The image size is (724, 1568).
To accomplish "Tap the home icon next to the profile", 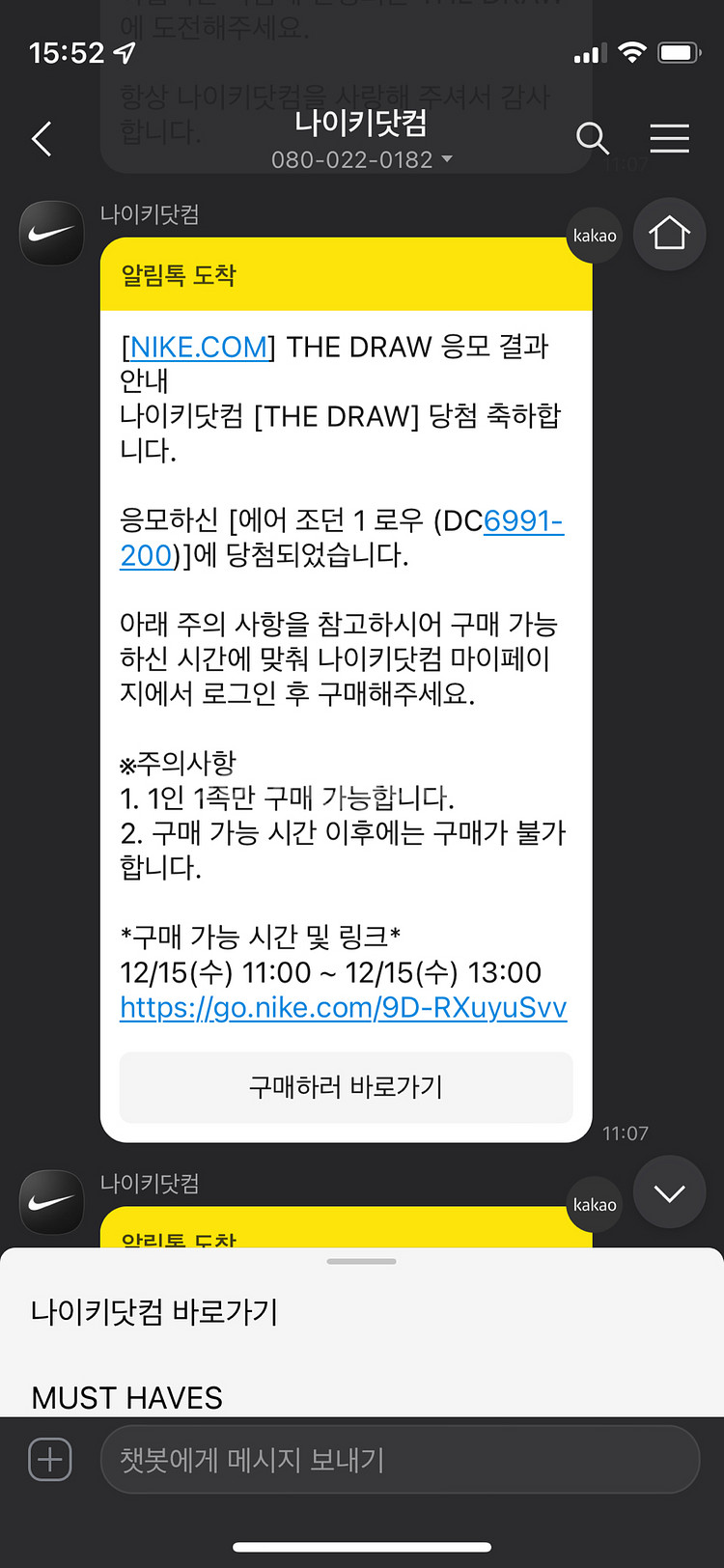I will point(669,234).
